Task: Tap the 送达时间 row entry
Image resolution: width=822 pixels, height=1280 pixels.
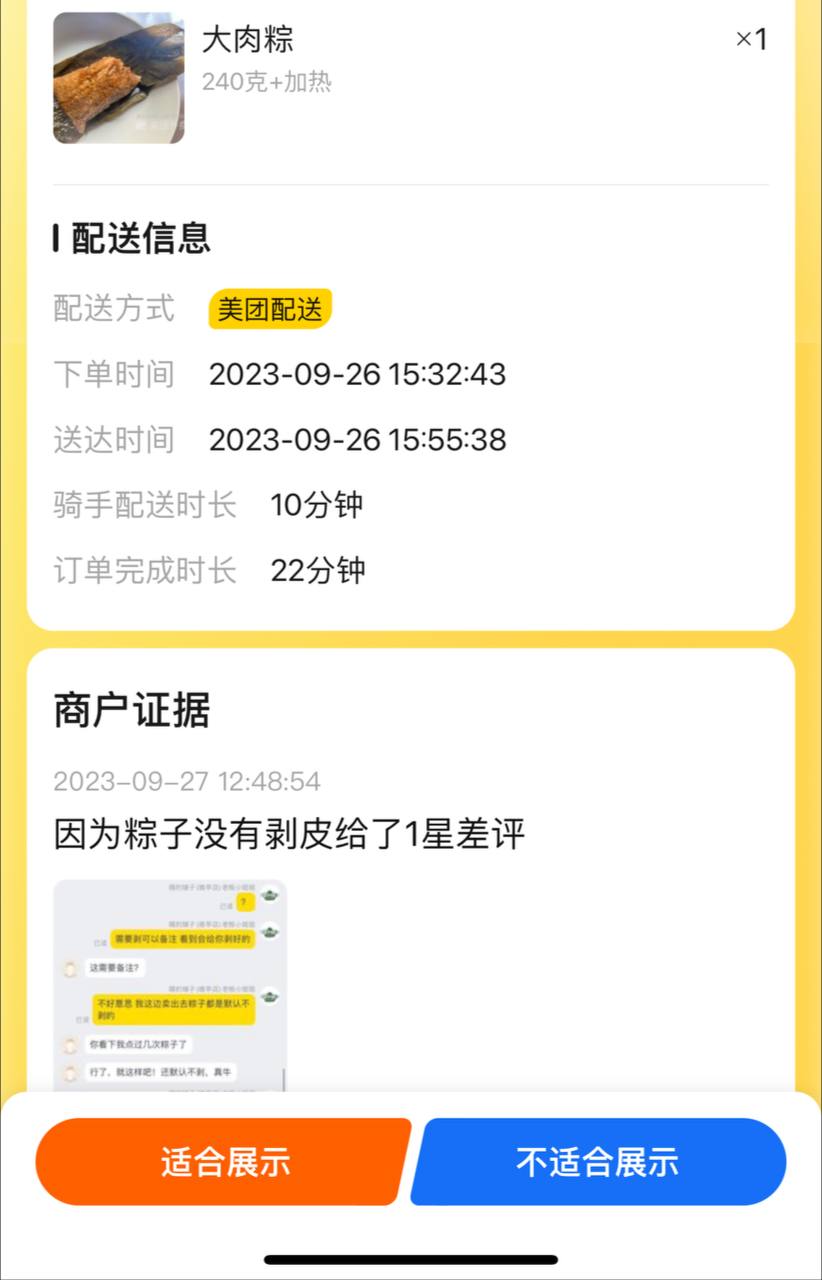Action: (x=356, y=440)
